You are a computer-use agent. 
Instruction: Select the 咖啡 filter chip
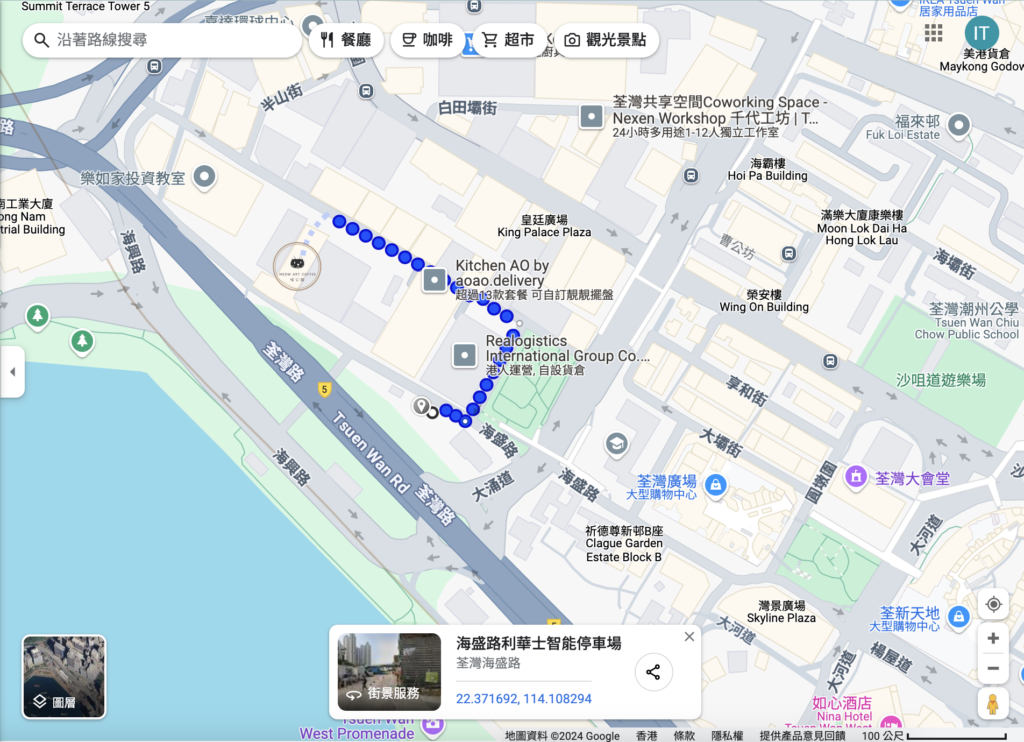[x=427, y=40]
